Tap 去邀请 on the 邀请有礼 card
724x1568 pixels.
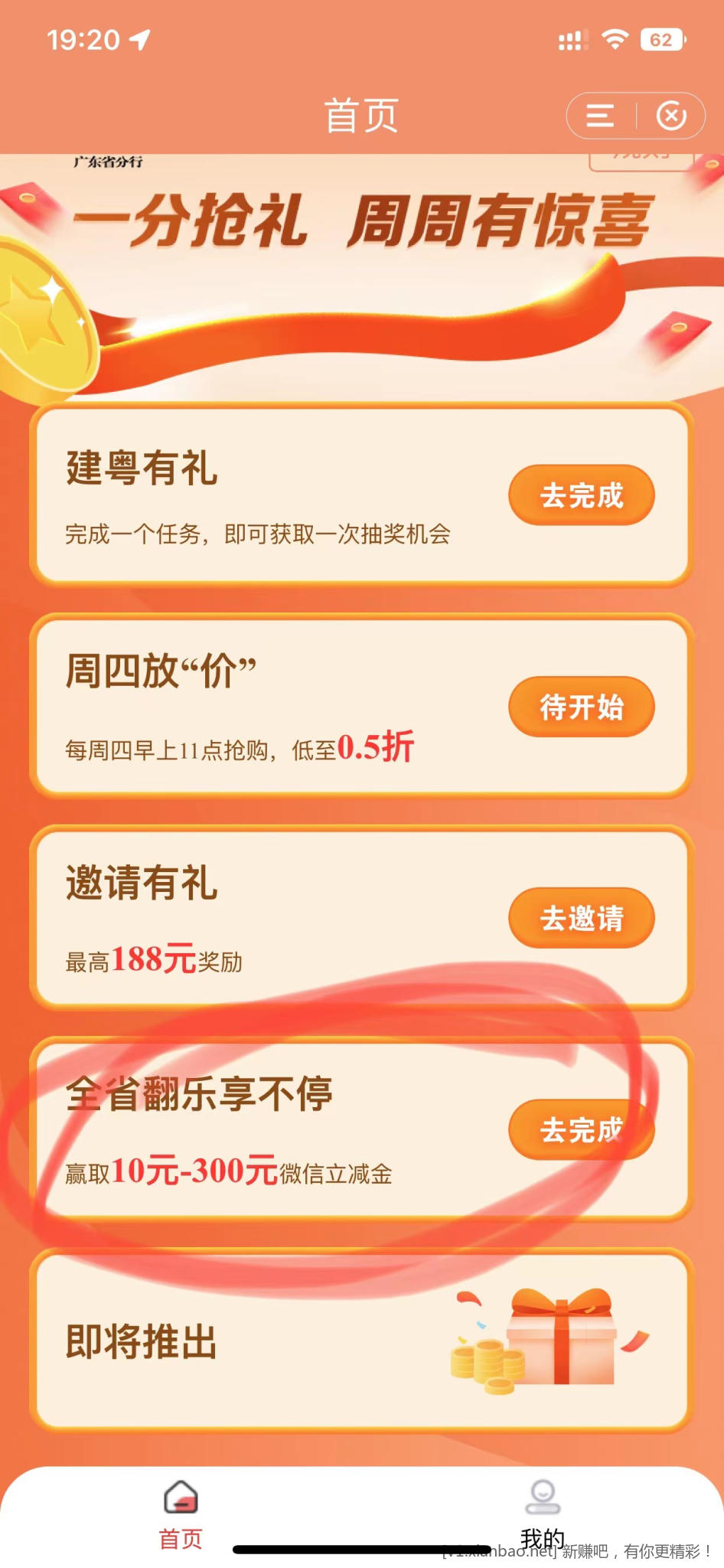tap(581, 918)
